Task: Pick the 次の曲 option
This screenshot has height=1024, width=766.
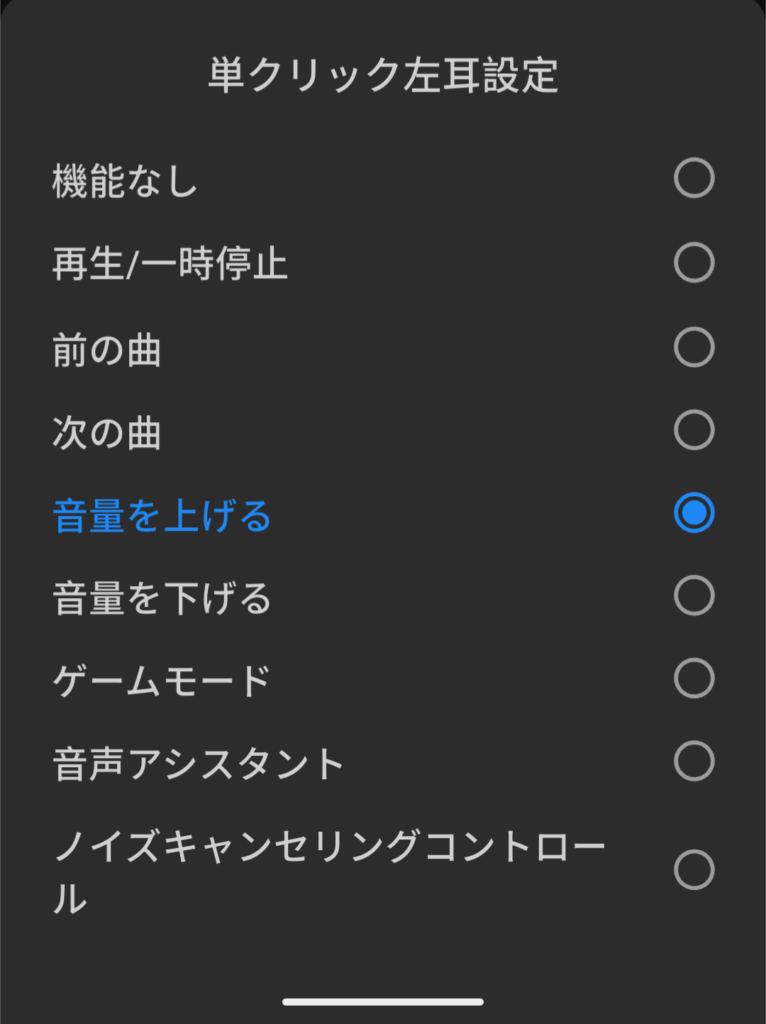Action: pos(693,431)
